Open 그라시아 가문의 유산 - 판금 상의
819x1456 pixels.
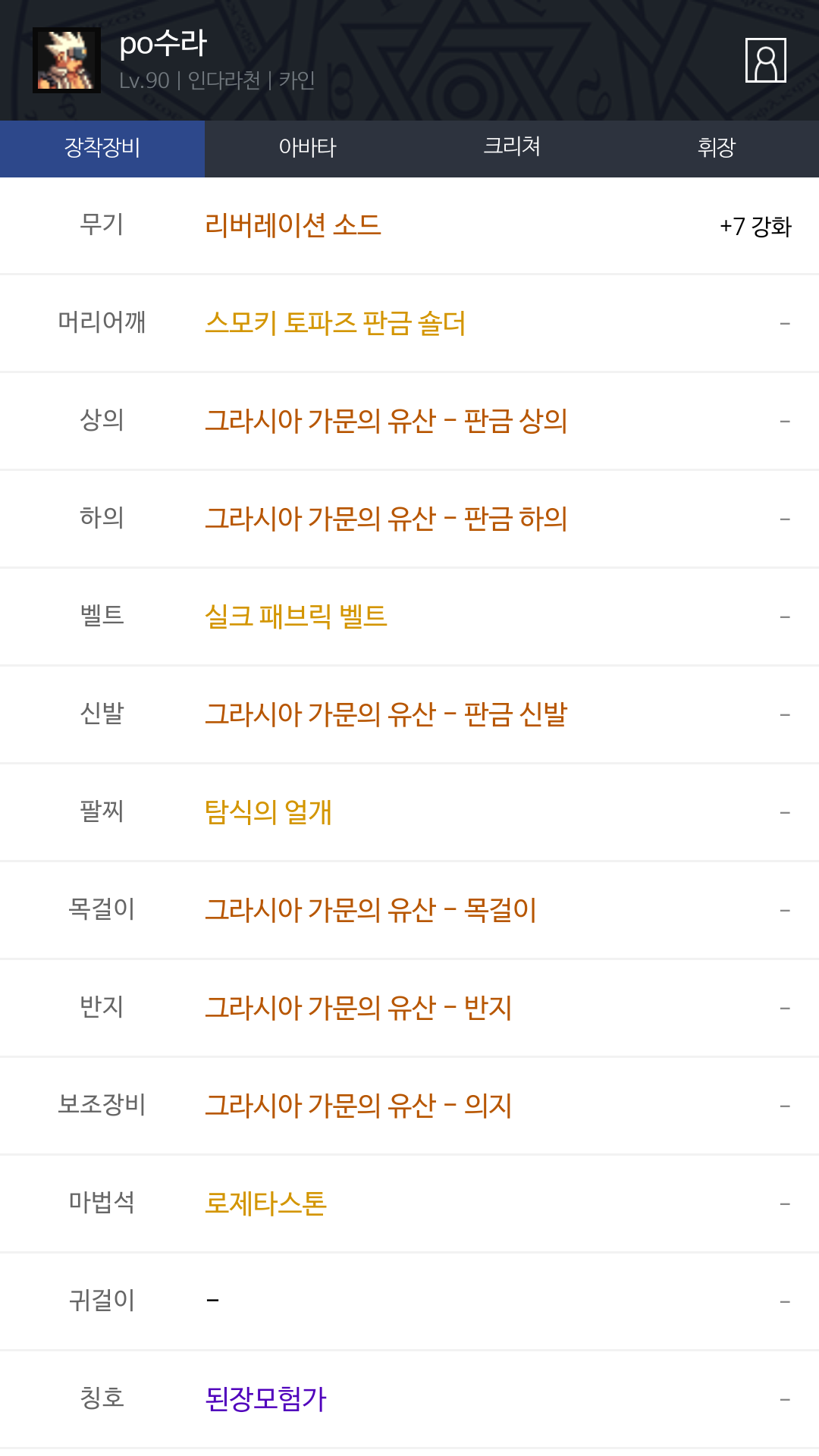click(386, 421)
